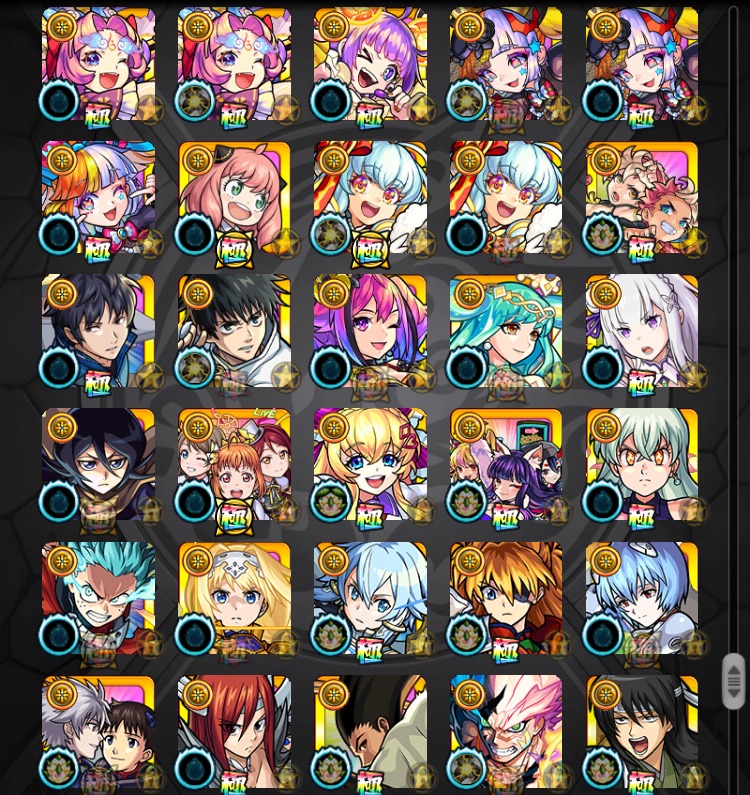Select the silver-haired girl with purple ribbon
750x795 pixels.
coord(642,332)
